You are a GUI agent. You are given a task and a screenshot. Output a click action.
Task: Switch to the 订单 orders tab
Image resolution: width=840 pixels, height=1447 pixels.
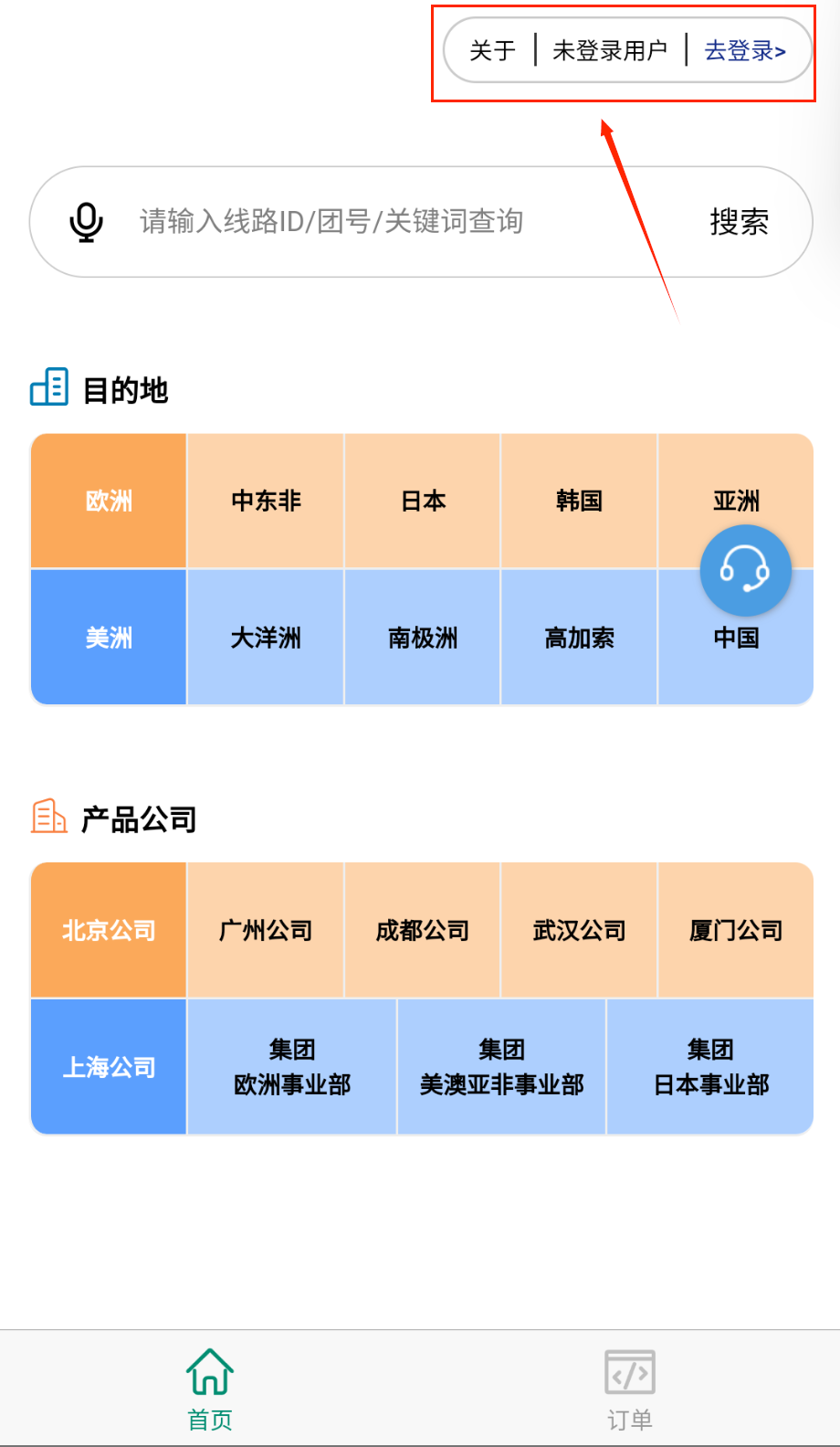pyautogui.click(x=630, y=1389)
